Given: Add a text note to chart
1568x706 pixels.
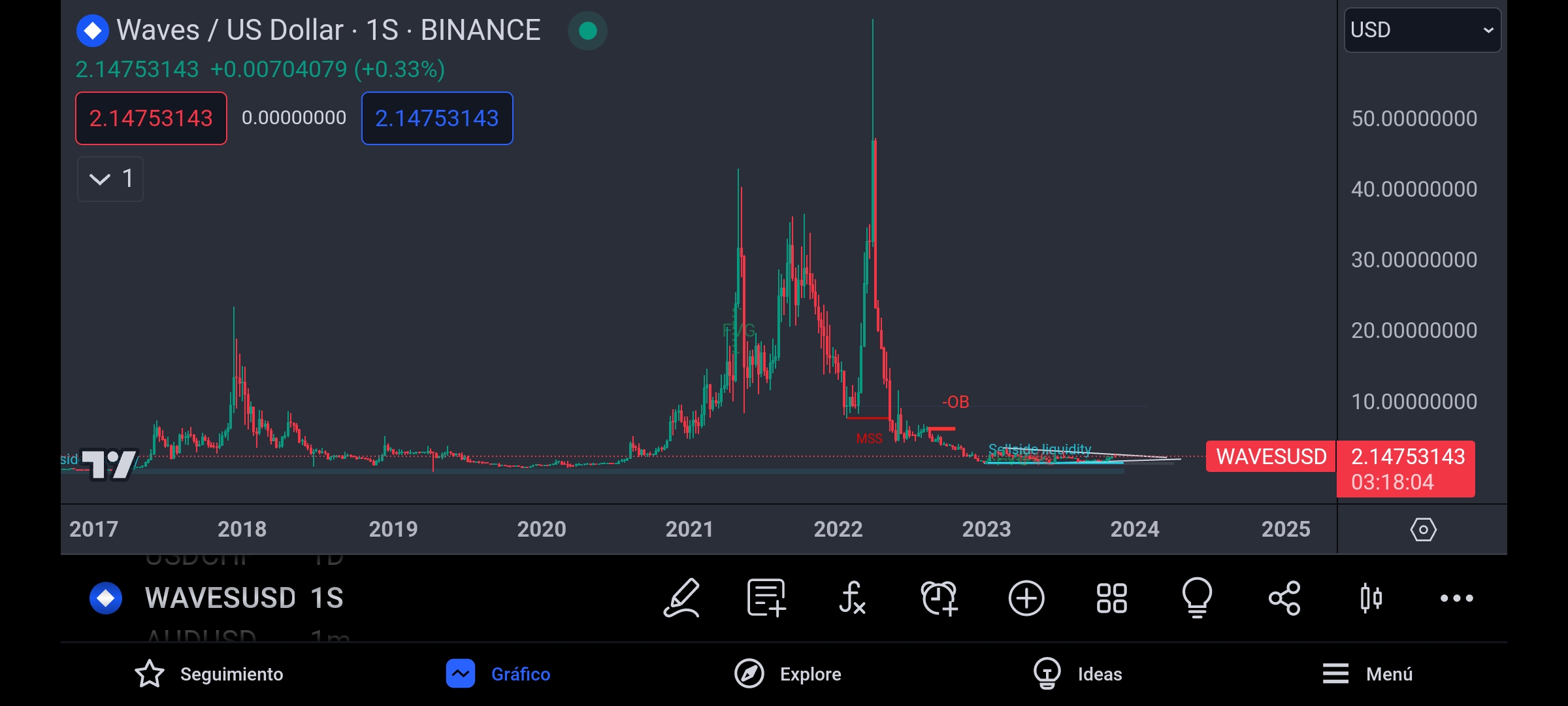Looking at the screenshot, I should point(766,598).
